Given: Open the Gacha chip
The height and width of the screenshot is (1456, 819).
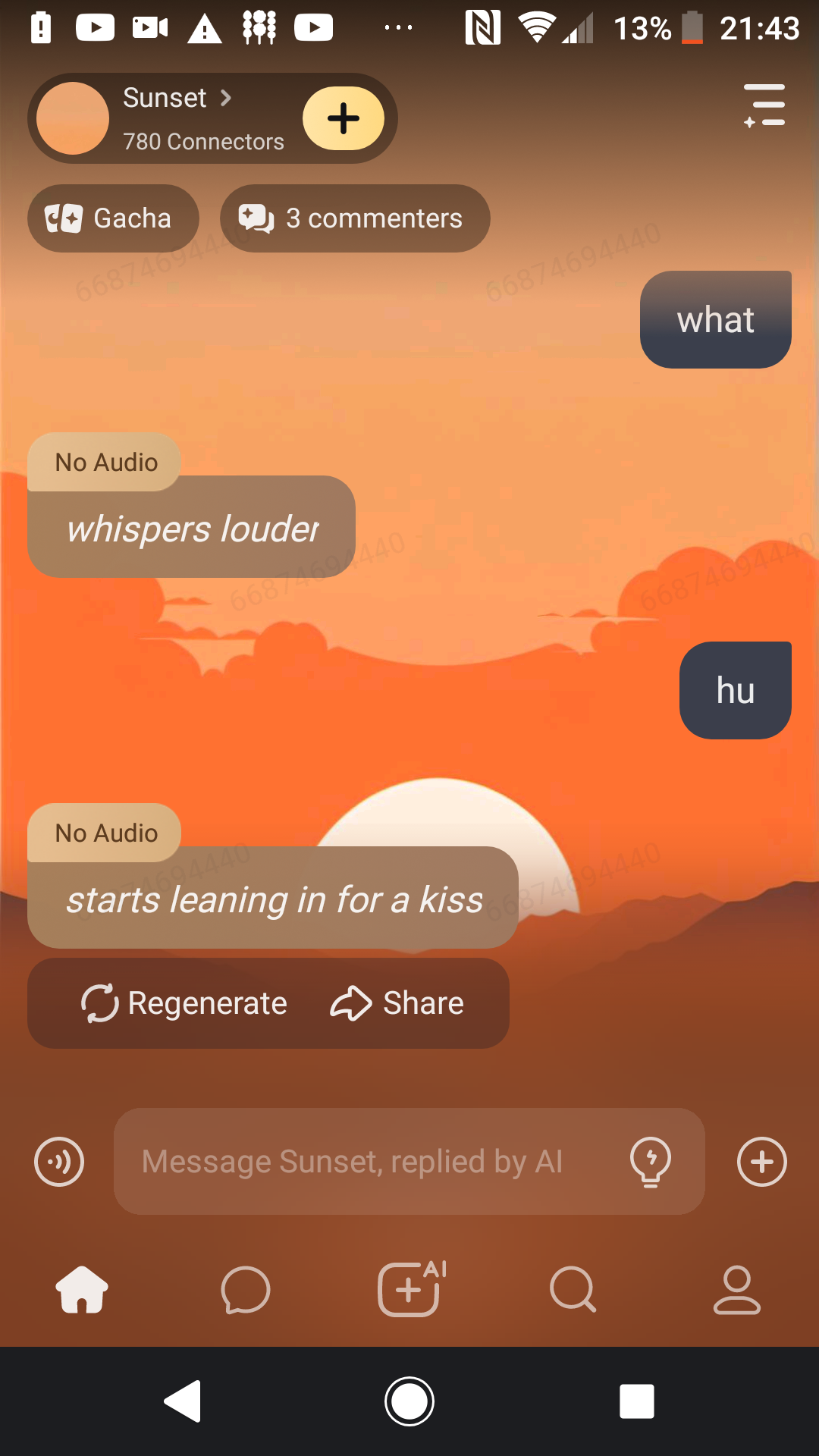Looking at the screenshot, I should tap(113, 218).
